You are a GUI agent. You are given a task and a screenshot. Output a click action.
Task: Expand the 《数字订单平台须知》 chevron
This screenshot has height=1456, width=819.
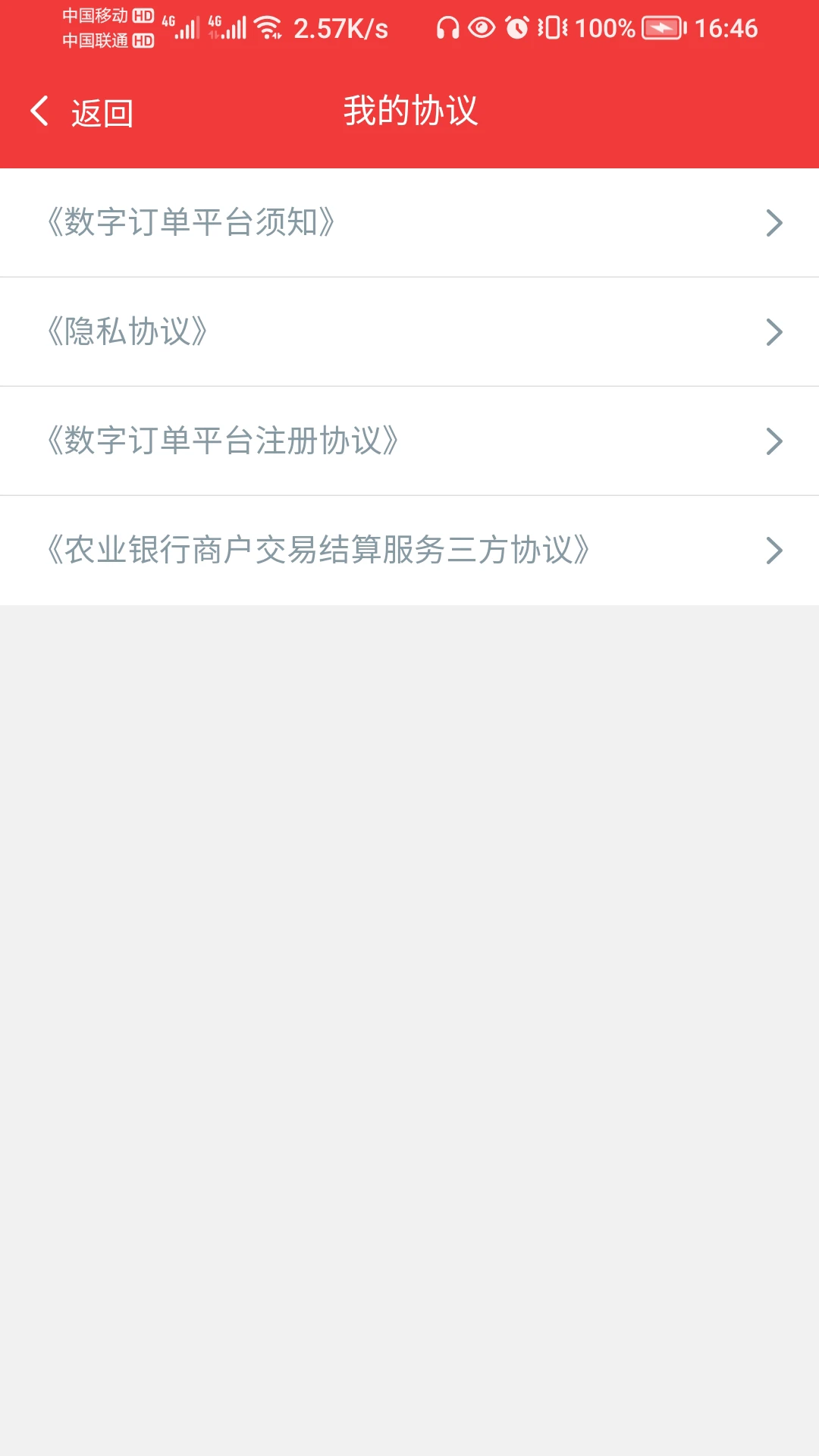pos(774,222)
